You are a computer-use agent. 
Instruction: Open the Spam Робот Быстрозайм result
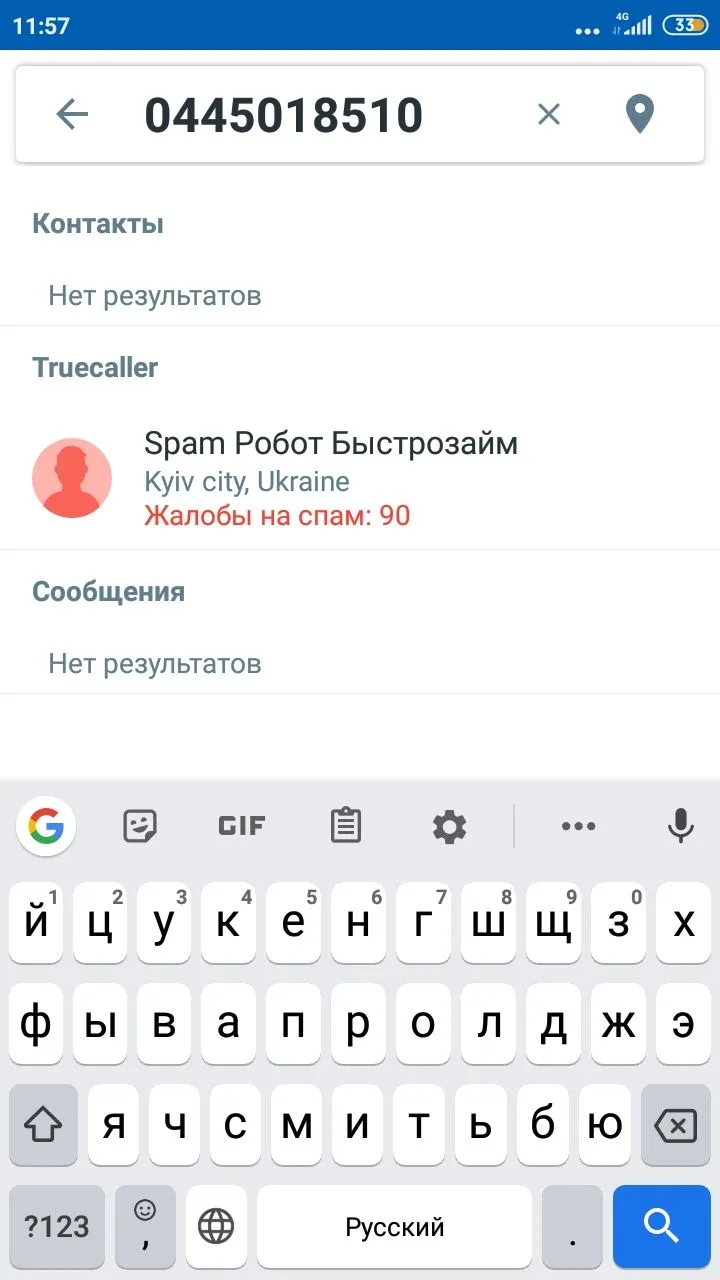pos(330,478)
